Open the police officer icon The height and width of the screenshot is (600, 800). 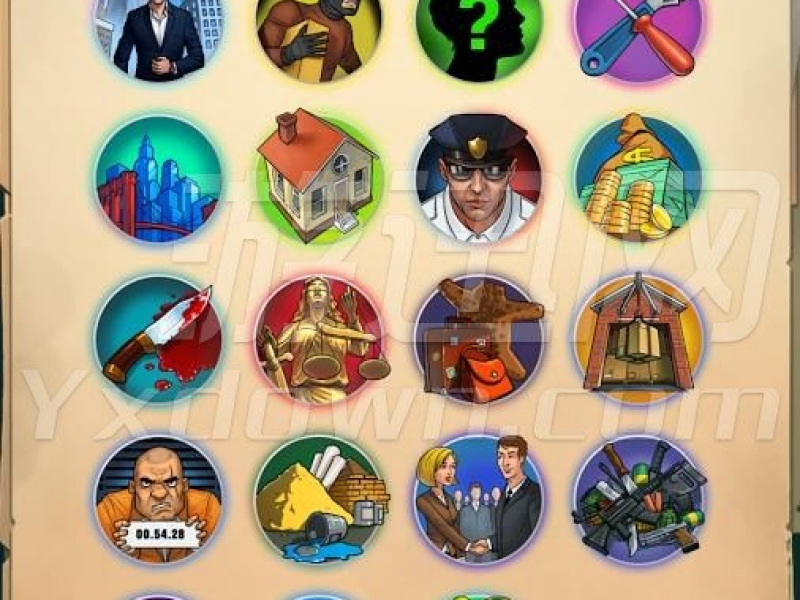click(478, 178)
